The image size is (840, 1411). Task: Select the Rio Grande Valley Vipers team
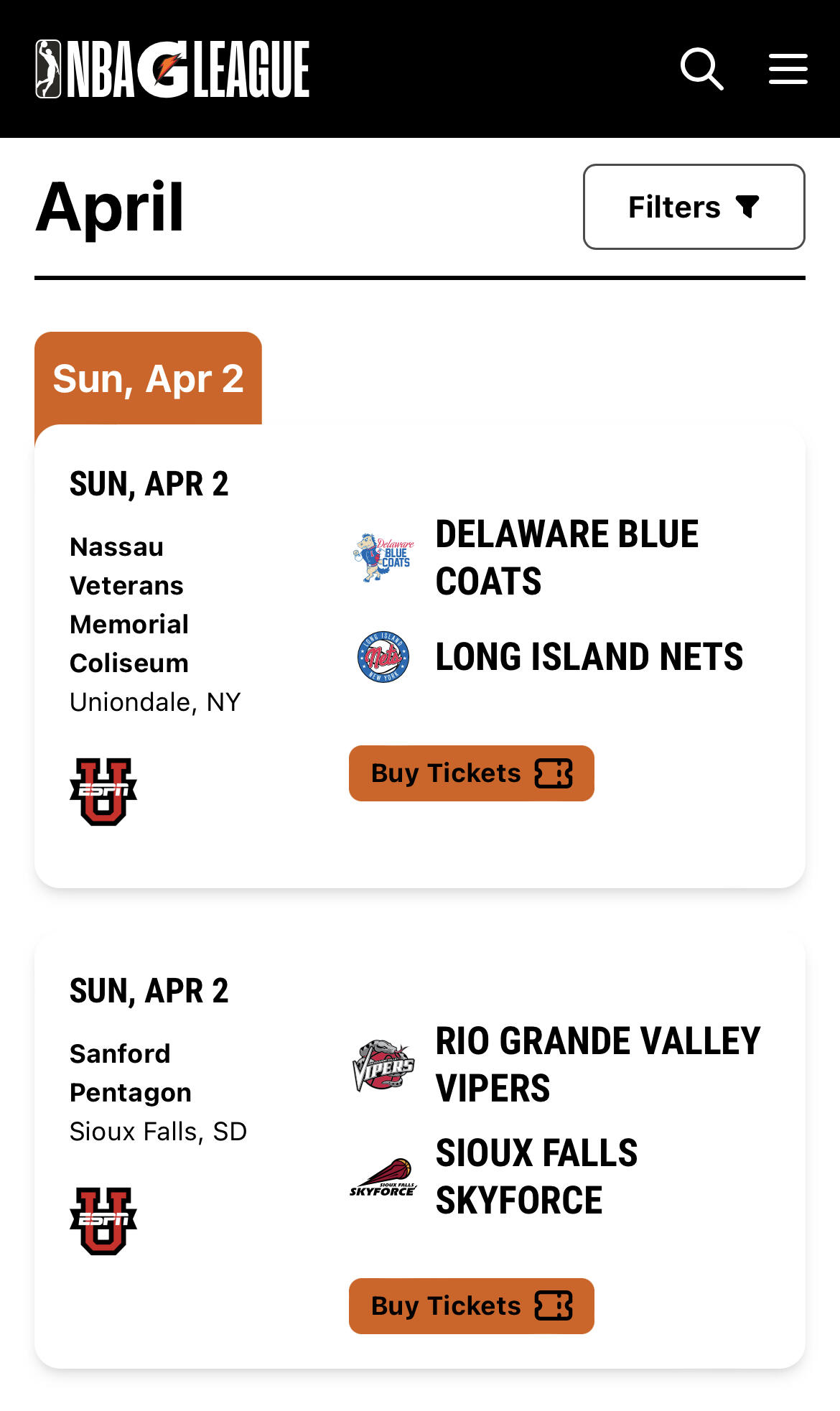(556, 1065)
